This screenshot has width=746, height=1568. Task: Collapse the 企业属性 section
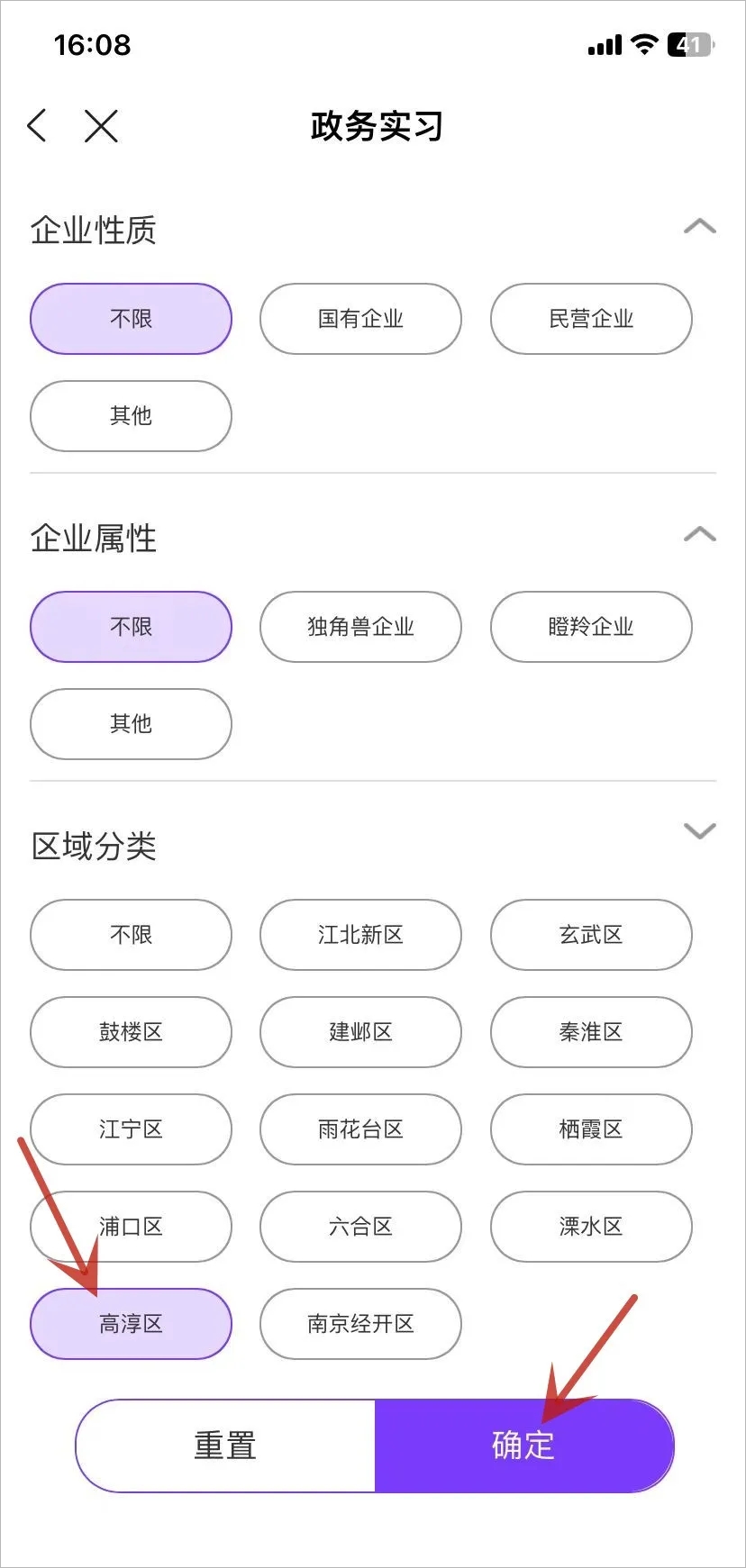click(700, 534)
